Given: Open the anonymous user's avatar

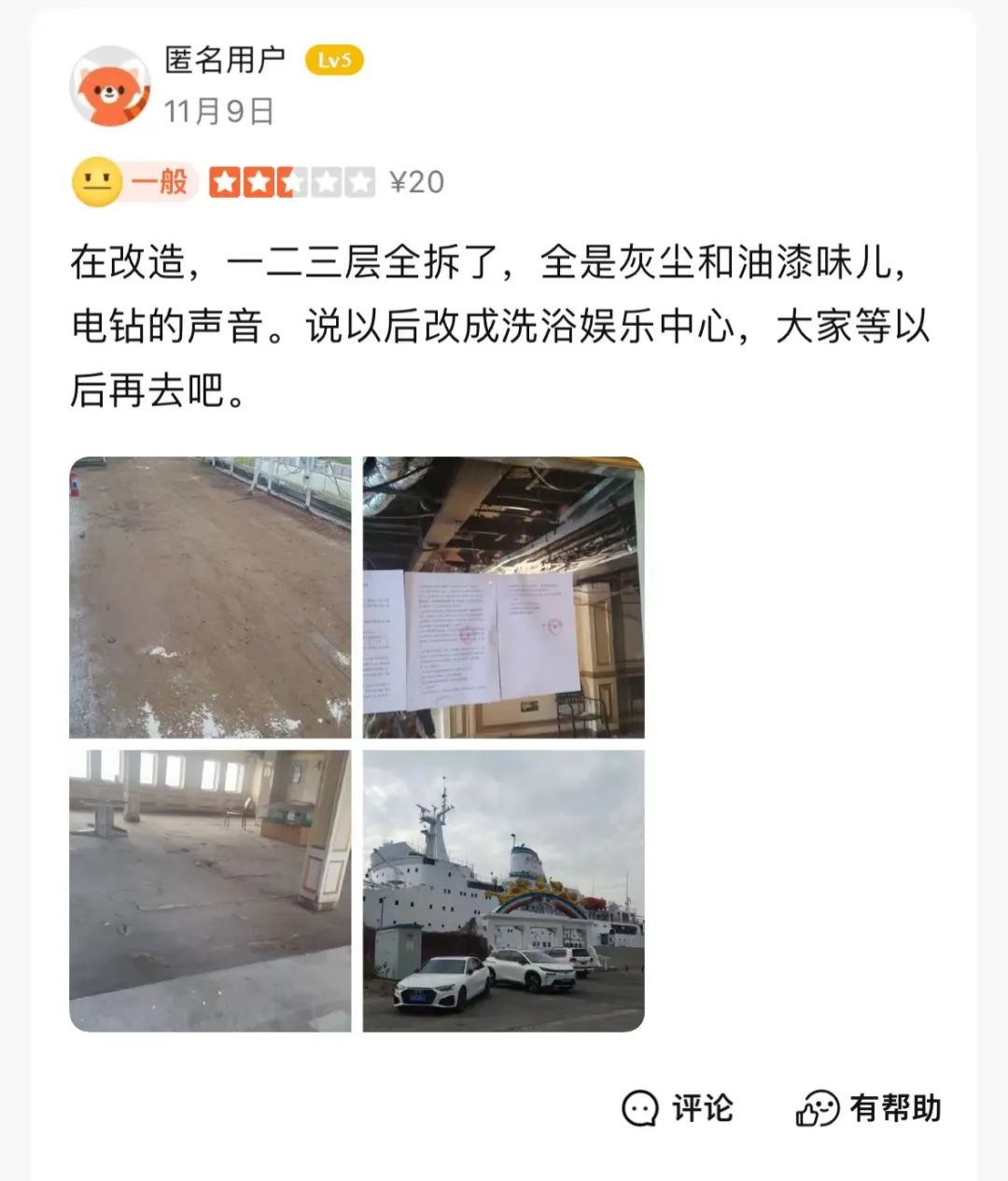Looking at the screenshot, I should point(110,86).
